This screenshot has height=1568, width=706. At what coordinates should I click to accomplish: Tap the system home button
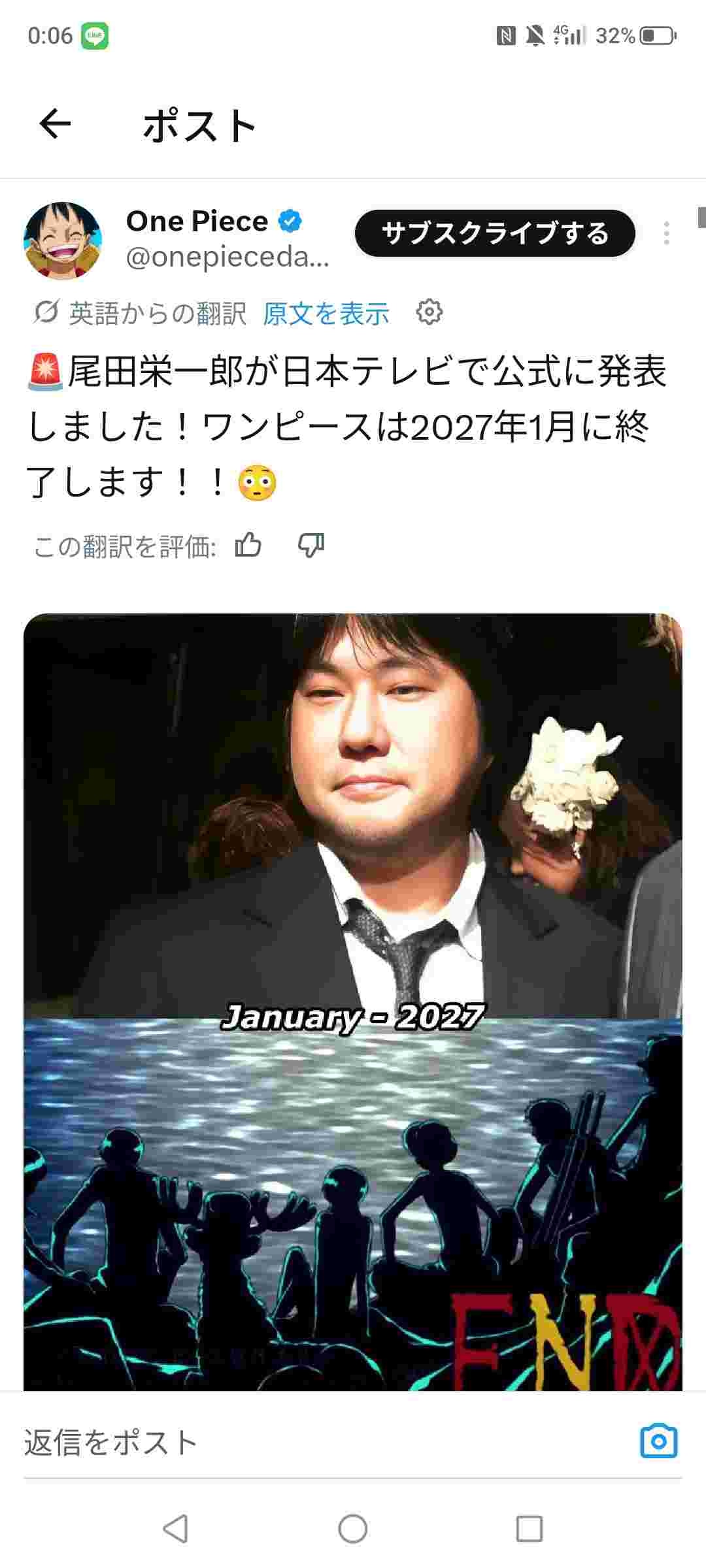[353, 1529]
